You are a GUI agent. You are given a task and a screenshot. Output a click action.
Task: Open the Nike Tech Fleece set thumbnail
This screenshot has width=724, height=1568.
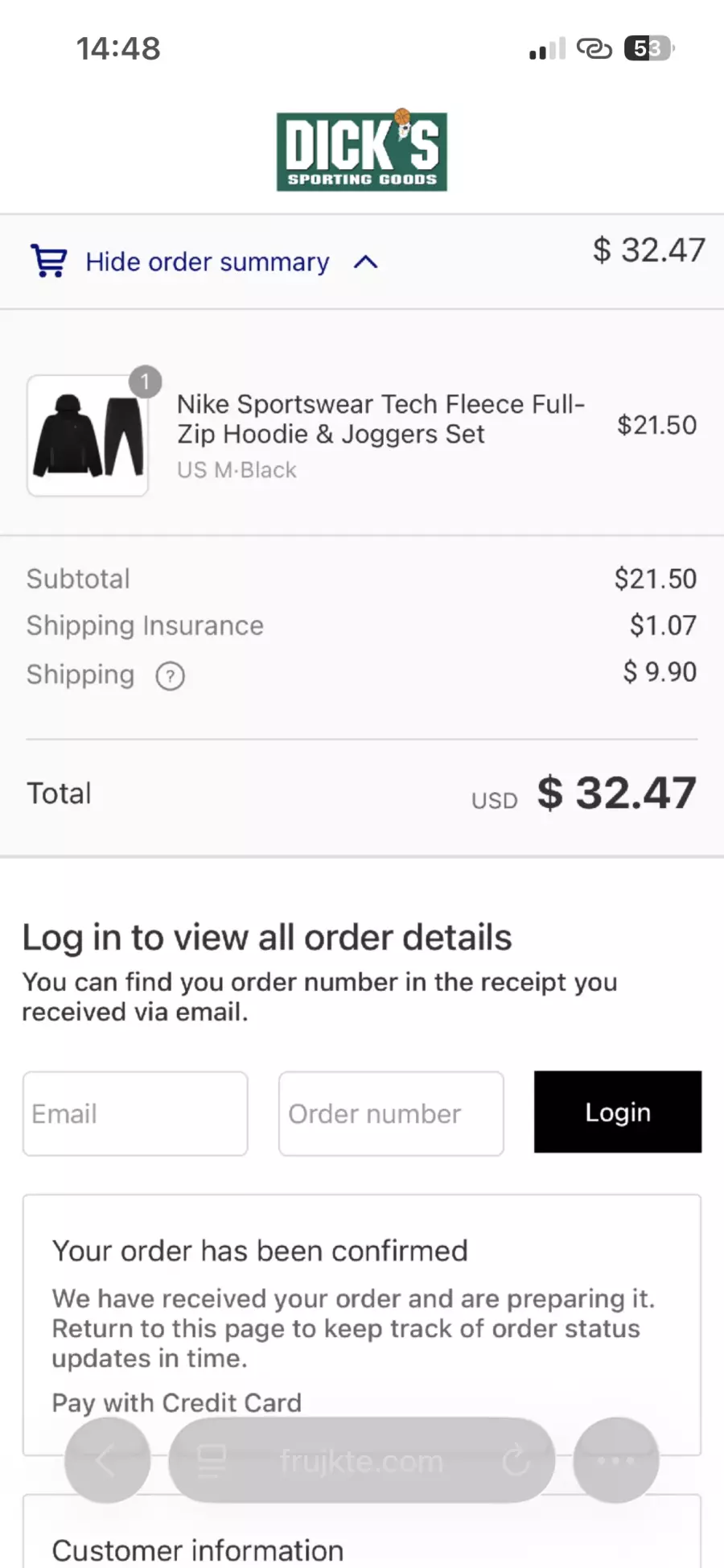click(88, 435)
